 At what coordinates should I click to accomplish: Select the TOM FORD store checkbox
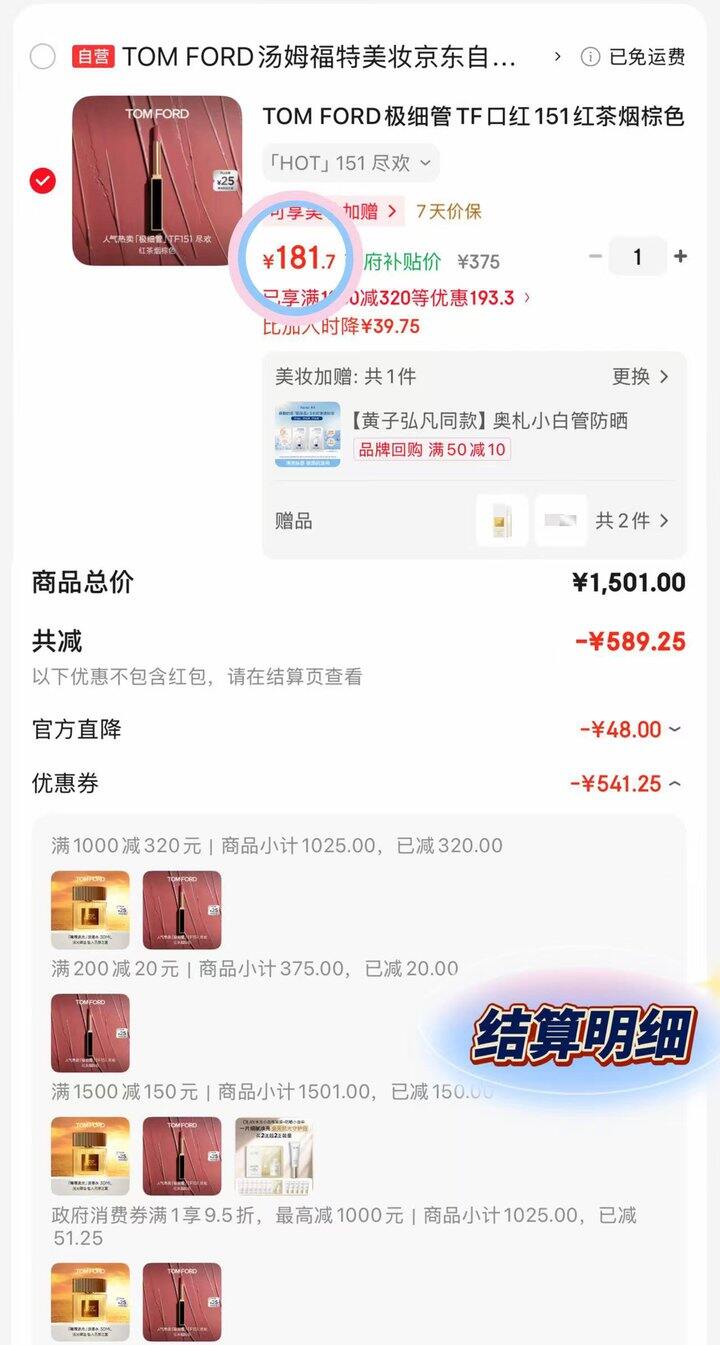tap(42, 57)
